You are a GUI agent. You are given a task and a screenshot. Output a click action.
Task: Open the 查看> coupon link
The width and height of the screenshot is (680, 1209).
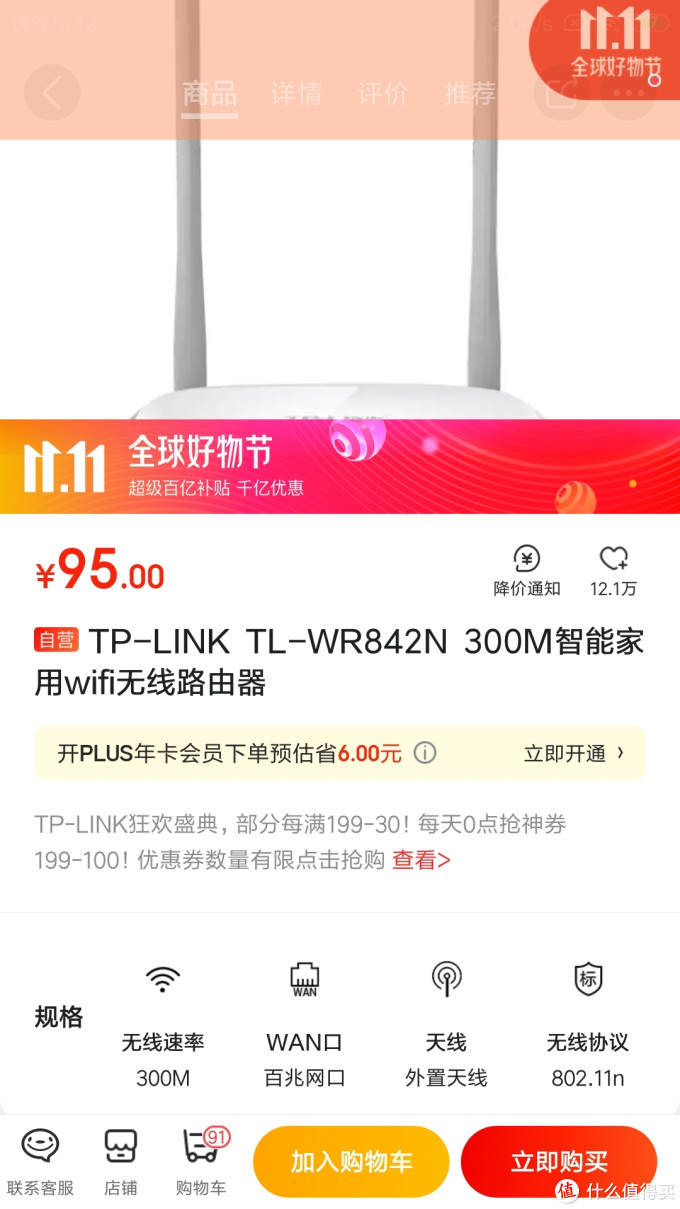click(421, 860)
